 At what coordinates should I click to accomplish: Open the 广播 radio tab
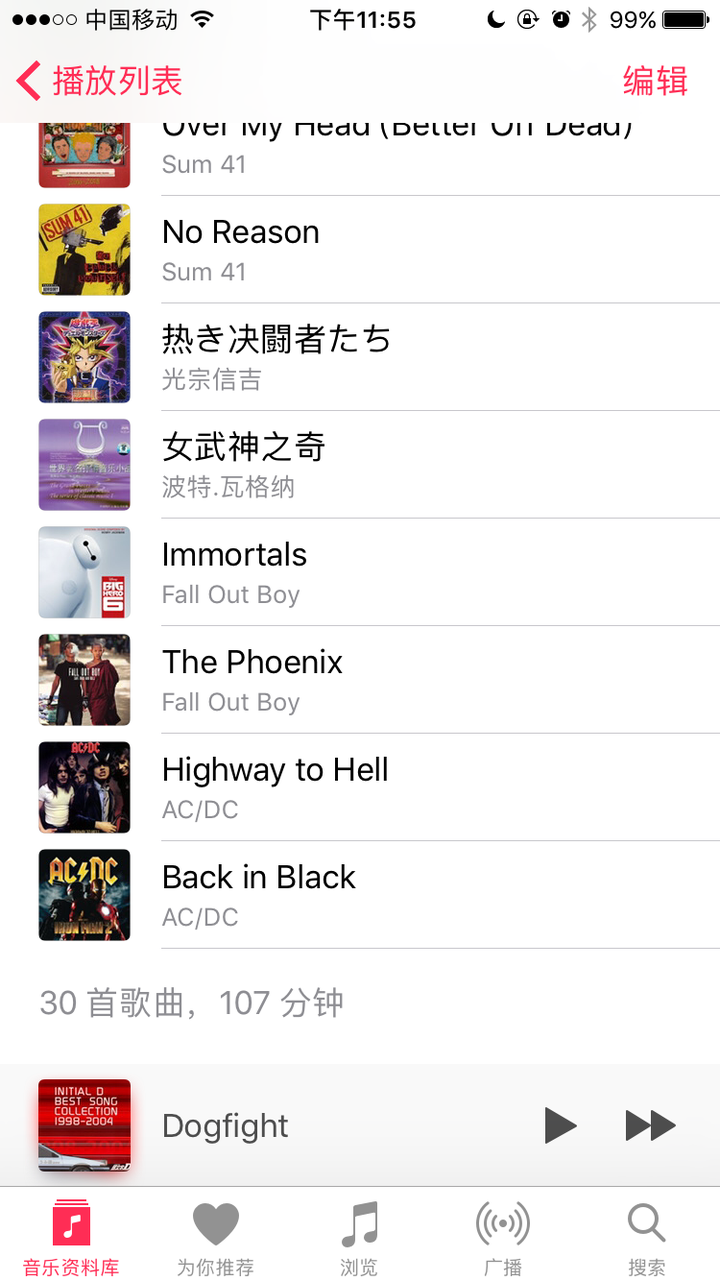(503, 1238)
